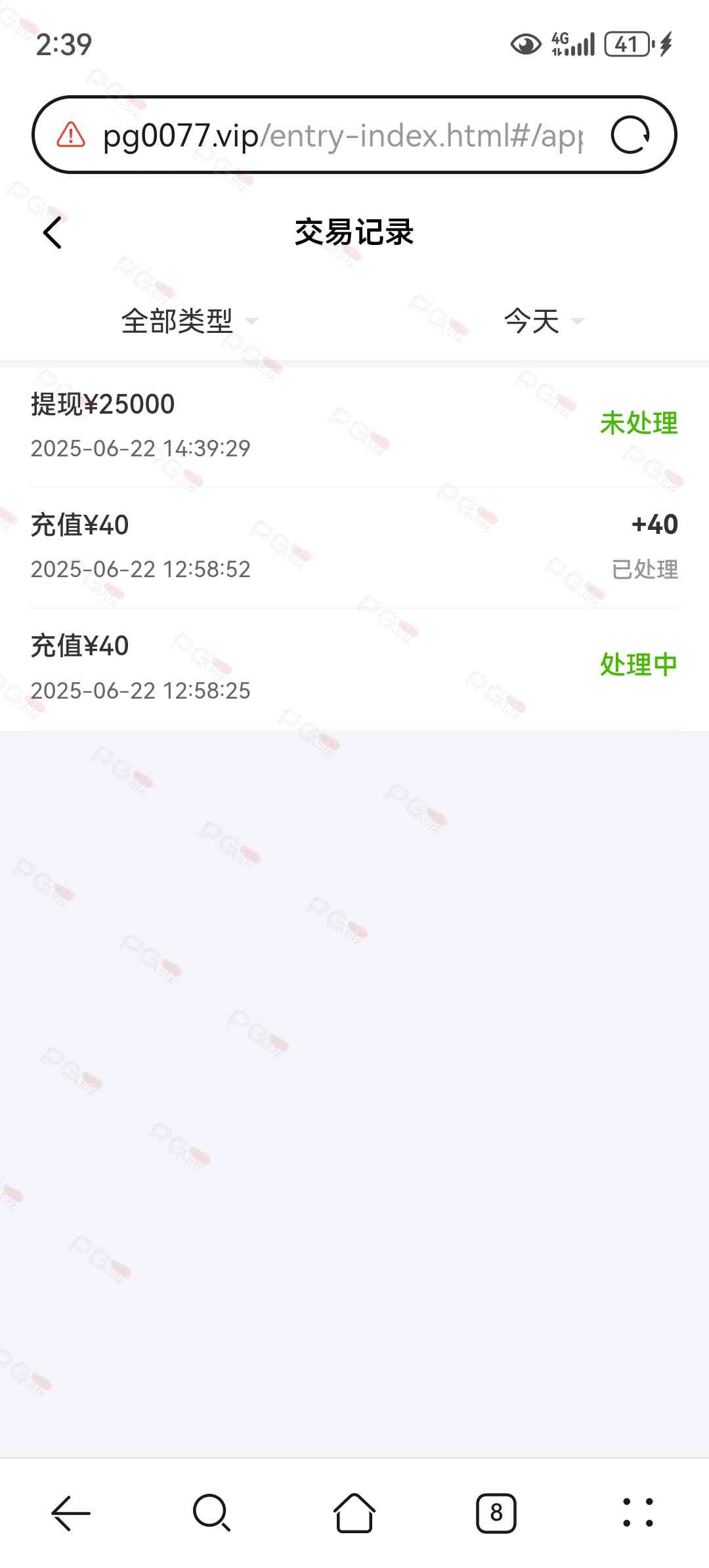Reload the page with the refresh icon

pyautogui.click(x=630, y=136)
